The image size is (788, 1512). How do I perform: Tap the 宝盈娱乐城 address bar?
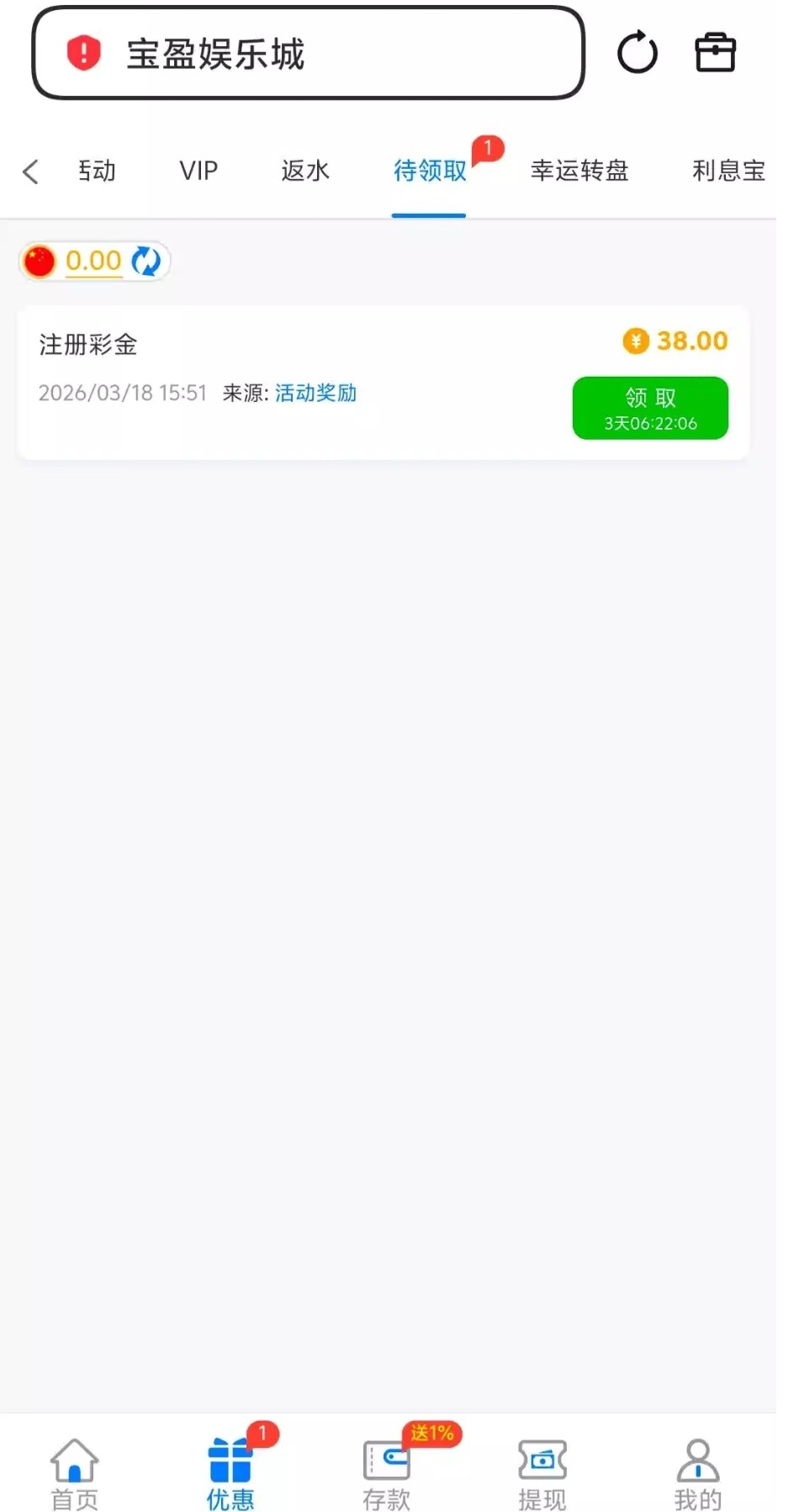click(308, 54)
